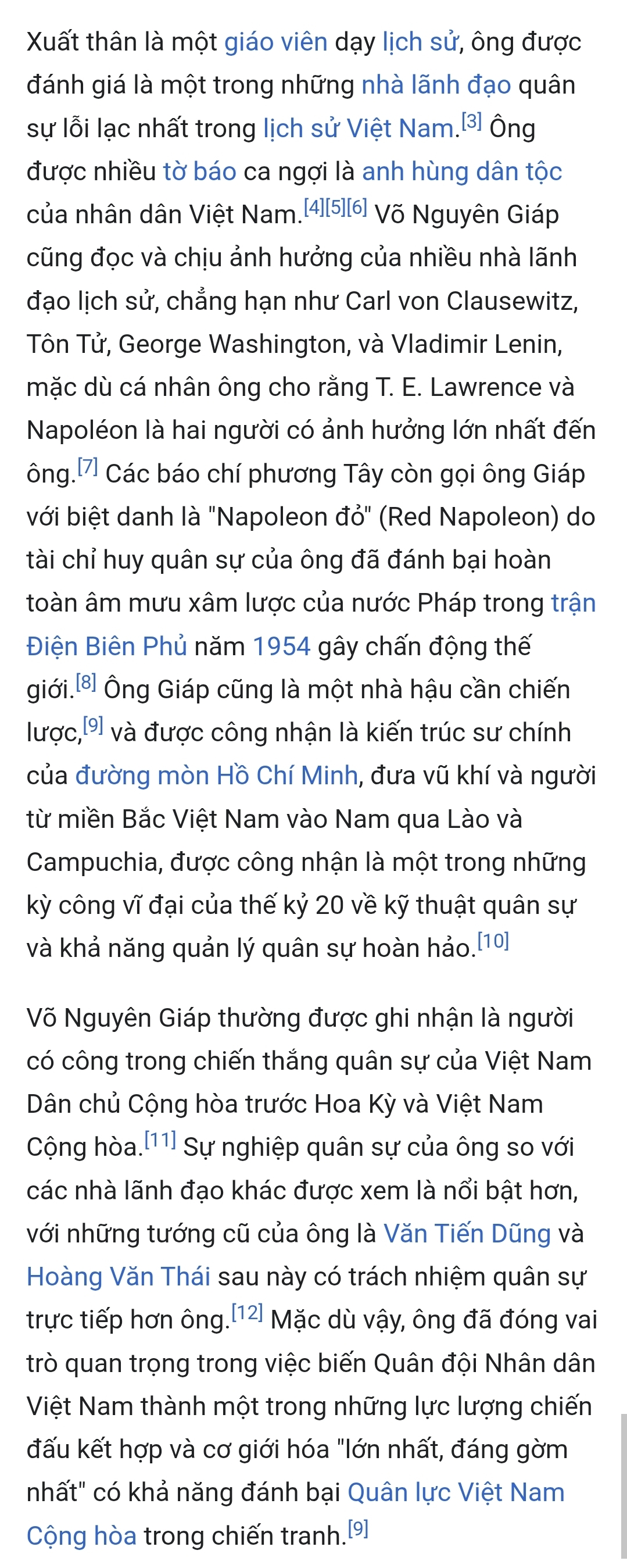Open citation reference [3]

pyautogui.click(x=472, y=122)
